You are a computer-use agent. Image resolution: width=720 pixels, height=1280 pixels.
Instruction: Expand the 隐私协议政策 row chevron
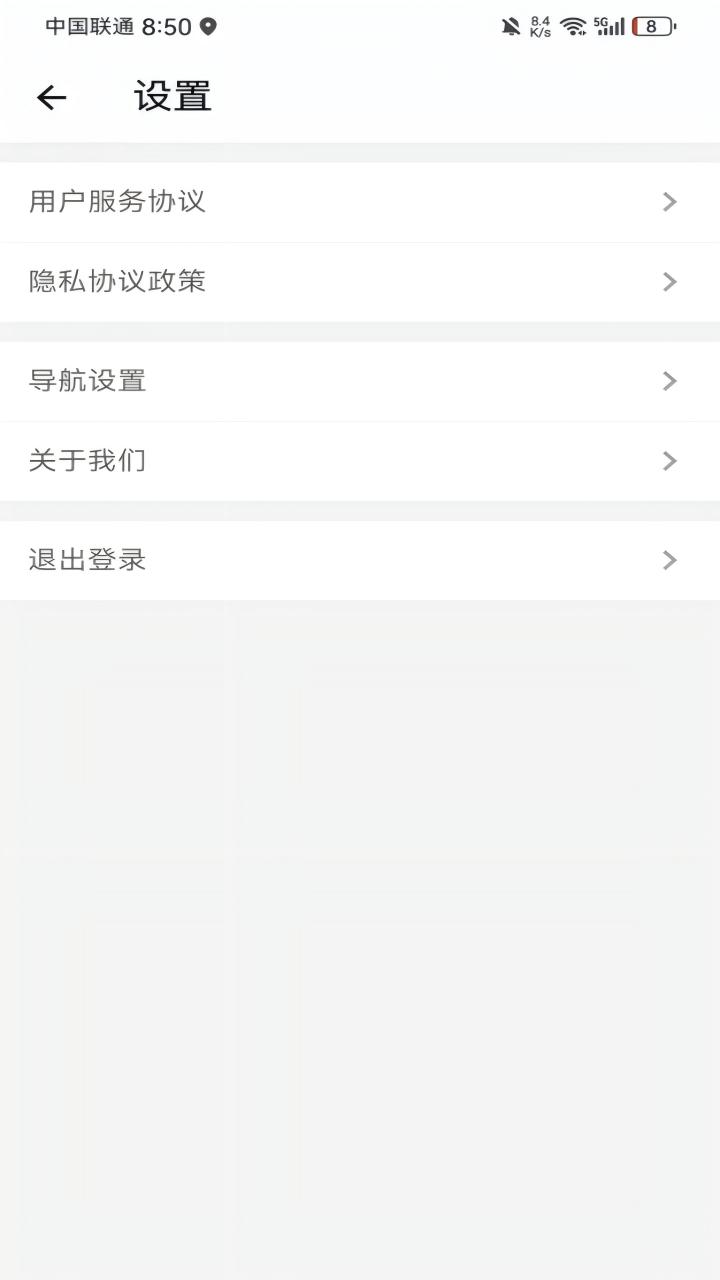(x=668, y=281)
